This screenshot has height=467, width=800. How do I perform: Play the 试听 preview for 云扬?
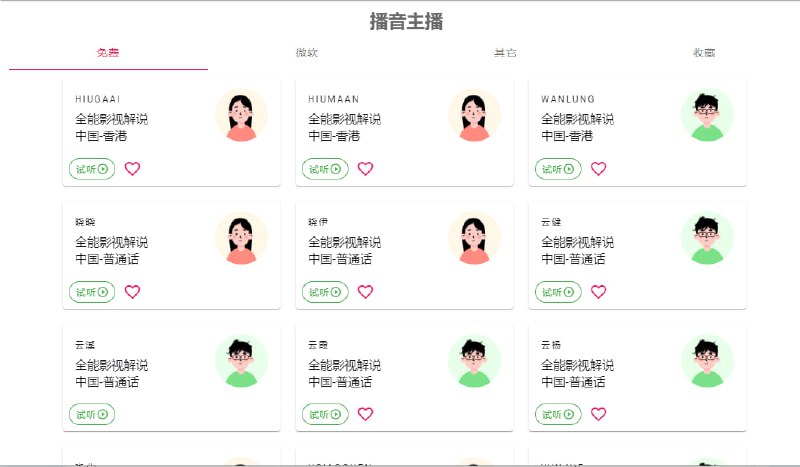(x=558, y=414)
